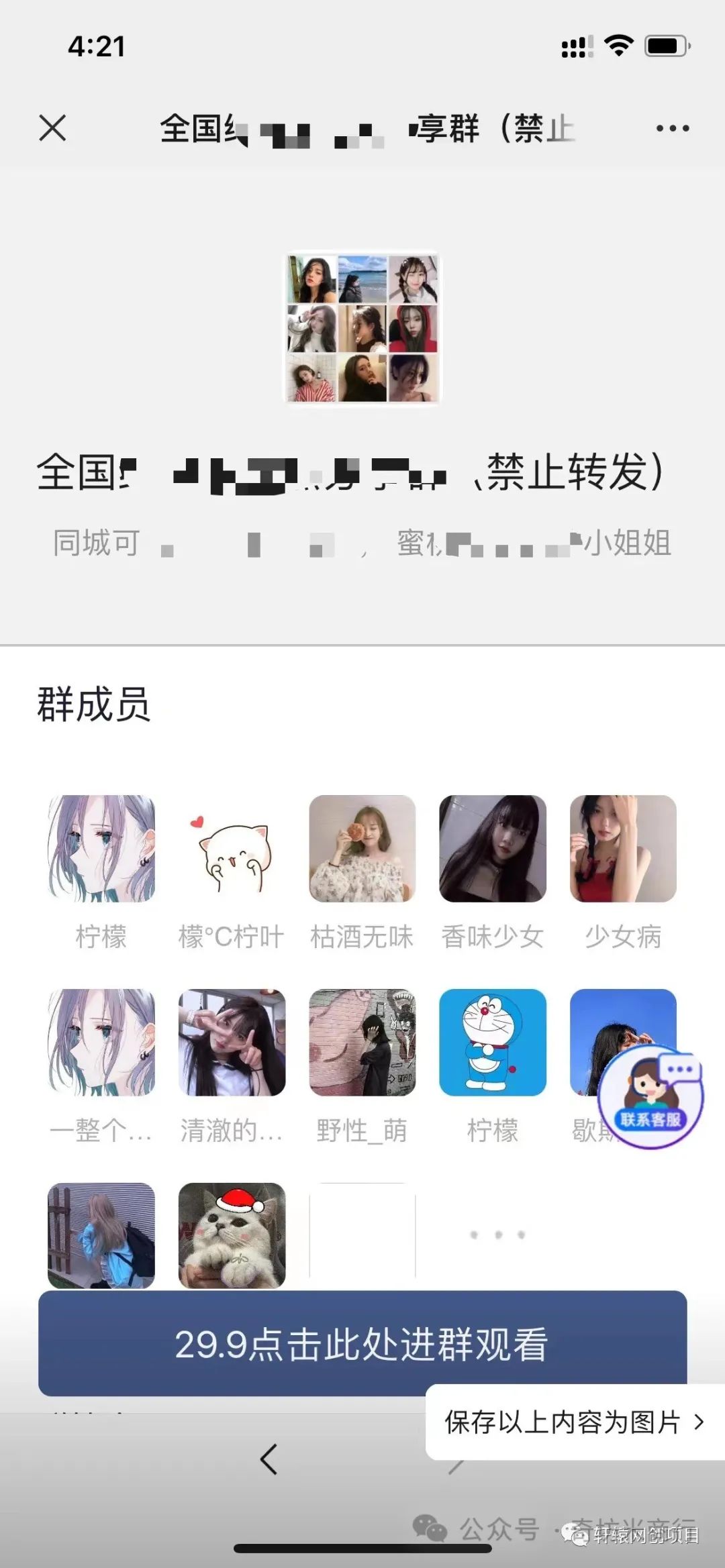
Task: Select the Christmas-hat cat avatar
Action: pos(230,1235)
